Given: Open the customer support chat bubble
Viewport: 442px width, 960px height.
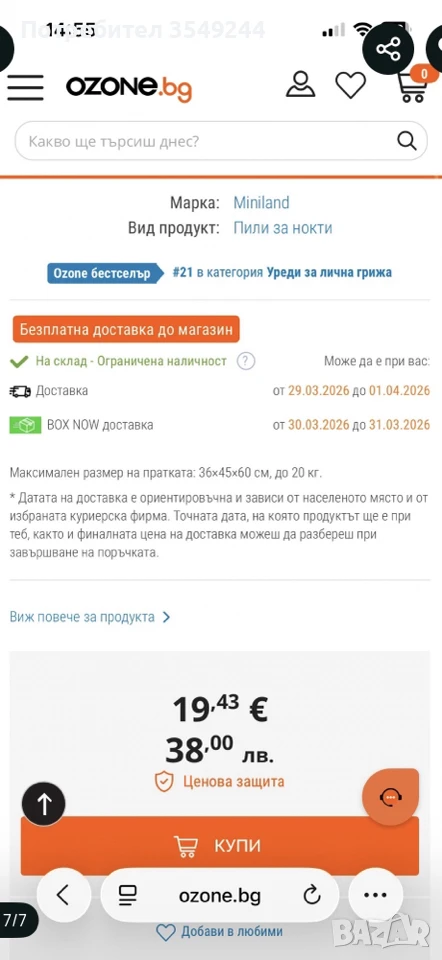Looking at the screenshot, I should 391,797.
